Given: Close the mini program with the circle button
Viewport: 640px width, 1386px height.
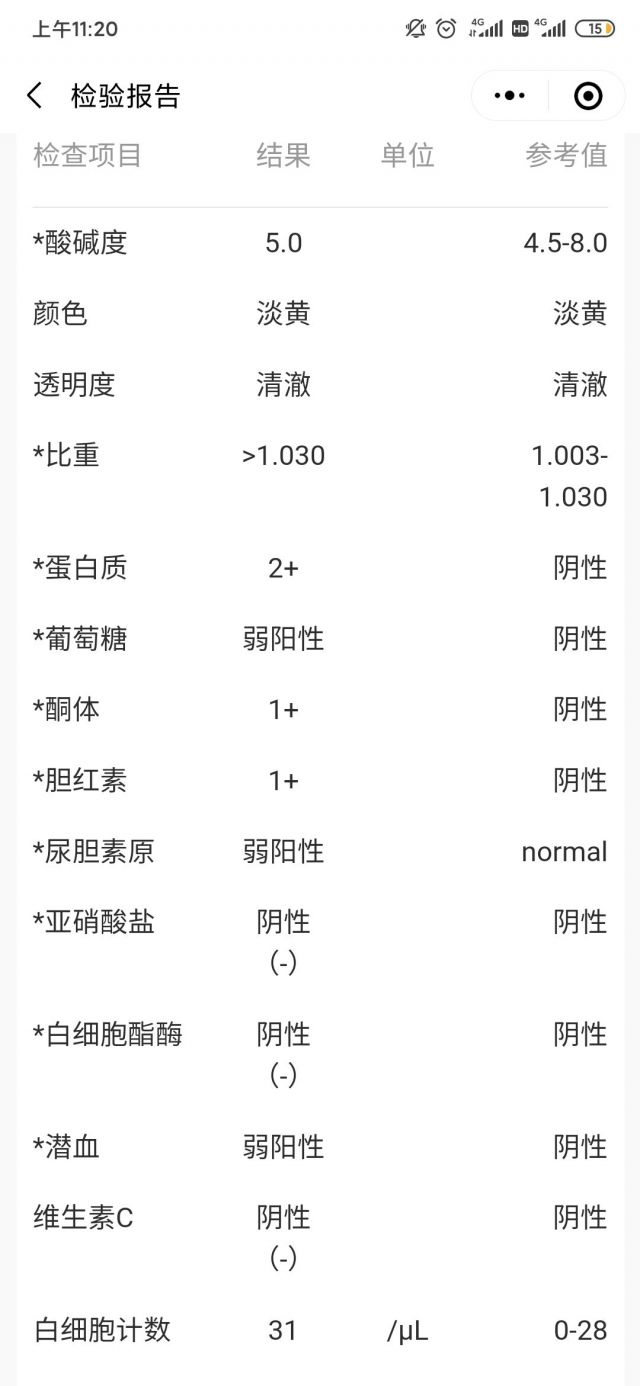Looking at the screenshot, I should tap(588, 96).
